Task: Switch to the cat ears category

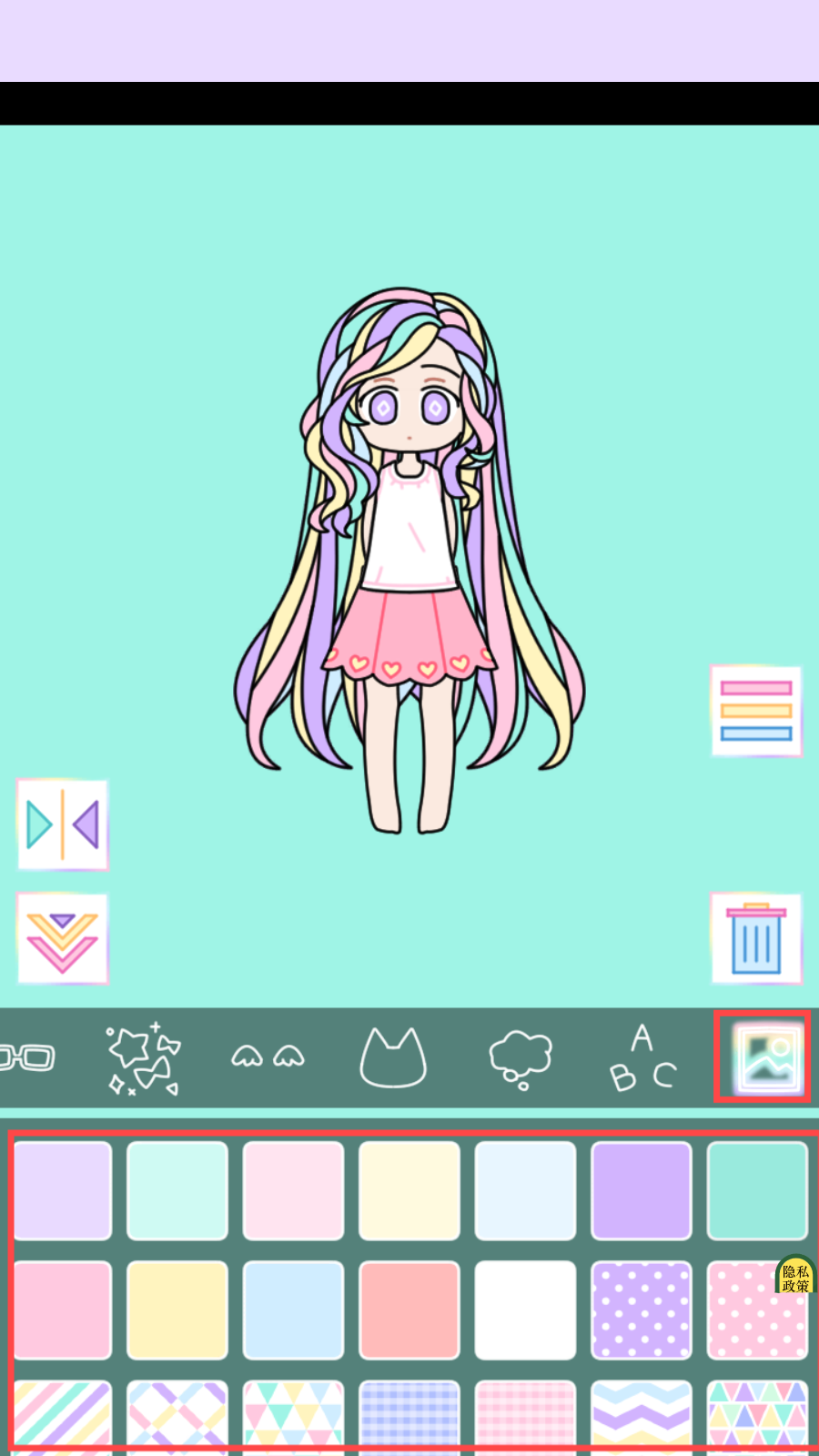Action: [393, 1057]
